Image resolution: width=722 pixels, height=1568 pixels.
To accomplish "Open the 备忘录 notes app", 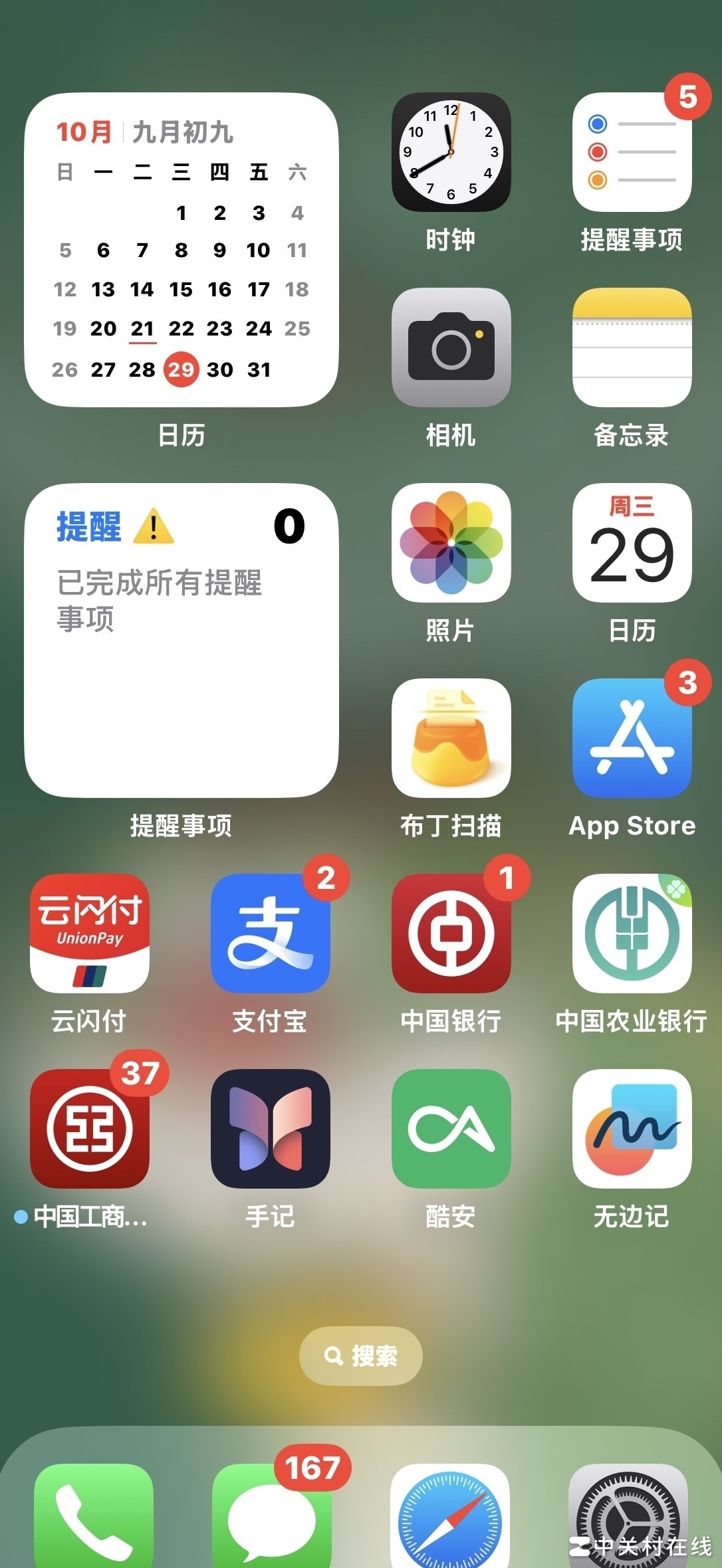I will coord(632,347).
